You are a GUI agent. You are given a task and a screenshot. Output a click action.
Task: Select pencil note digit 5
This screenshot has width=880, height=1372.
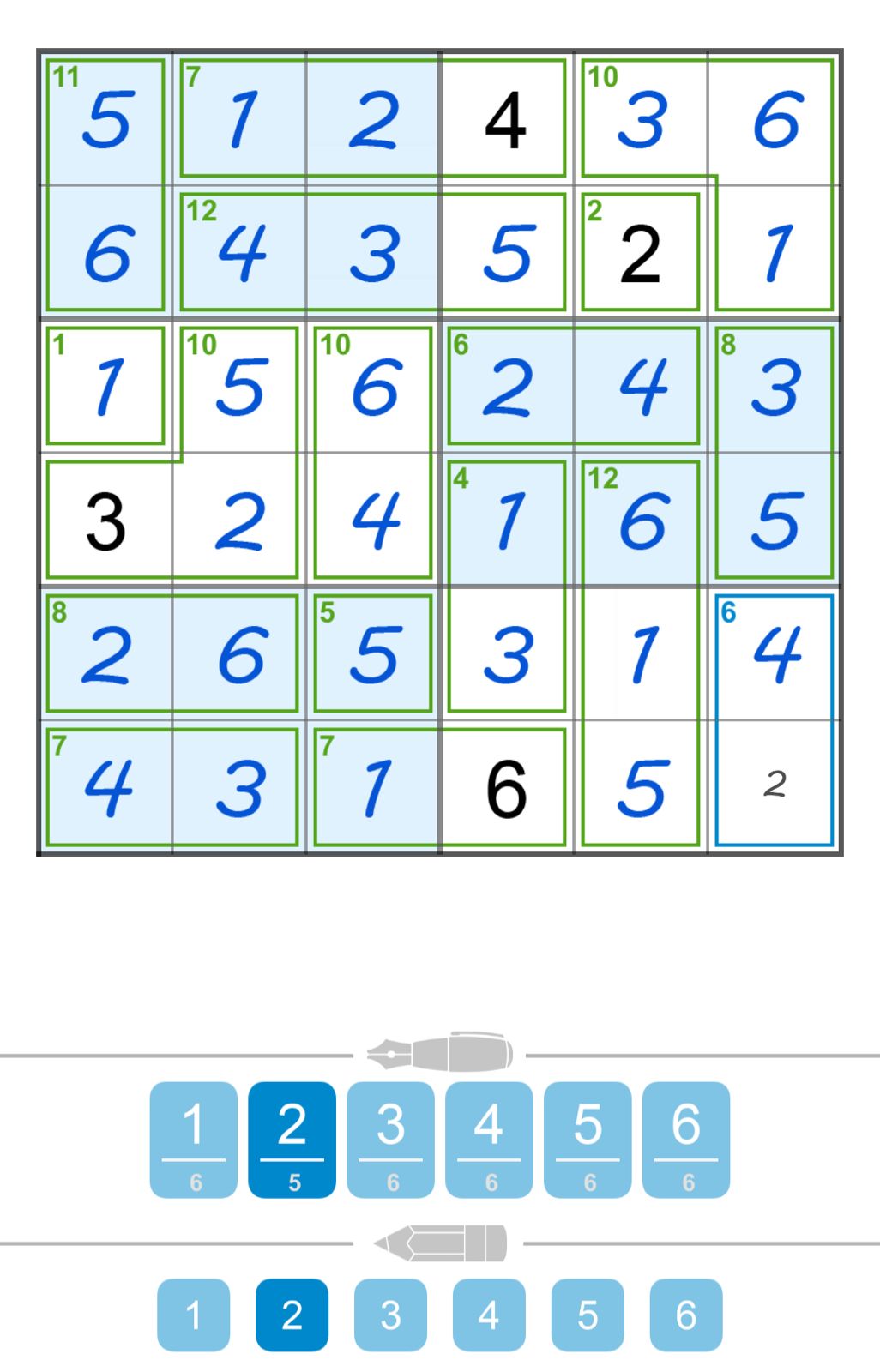[x=588, y=1315]
